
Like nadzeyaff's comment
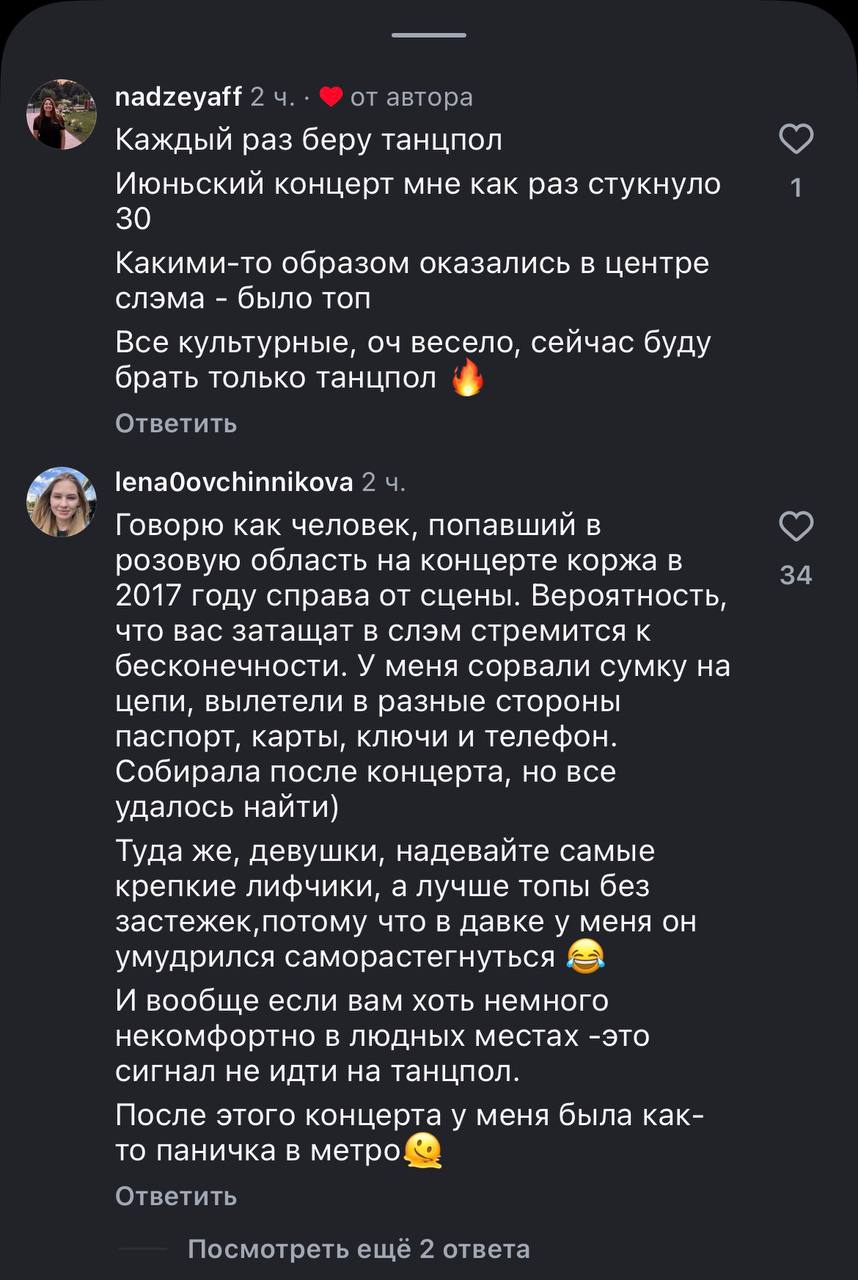point(795,140)
